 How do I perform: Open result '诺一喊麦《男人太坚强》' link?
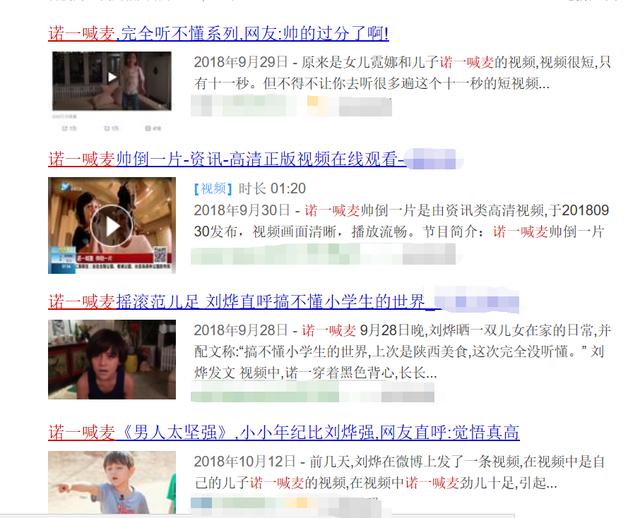point(283,432)
